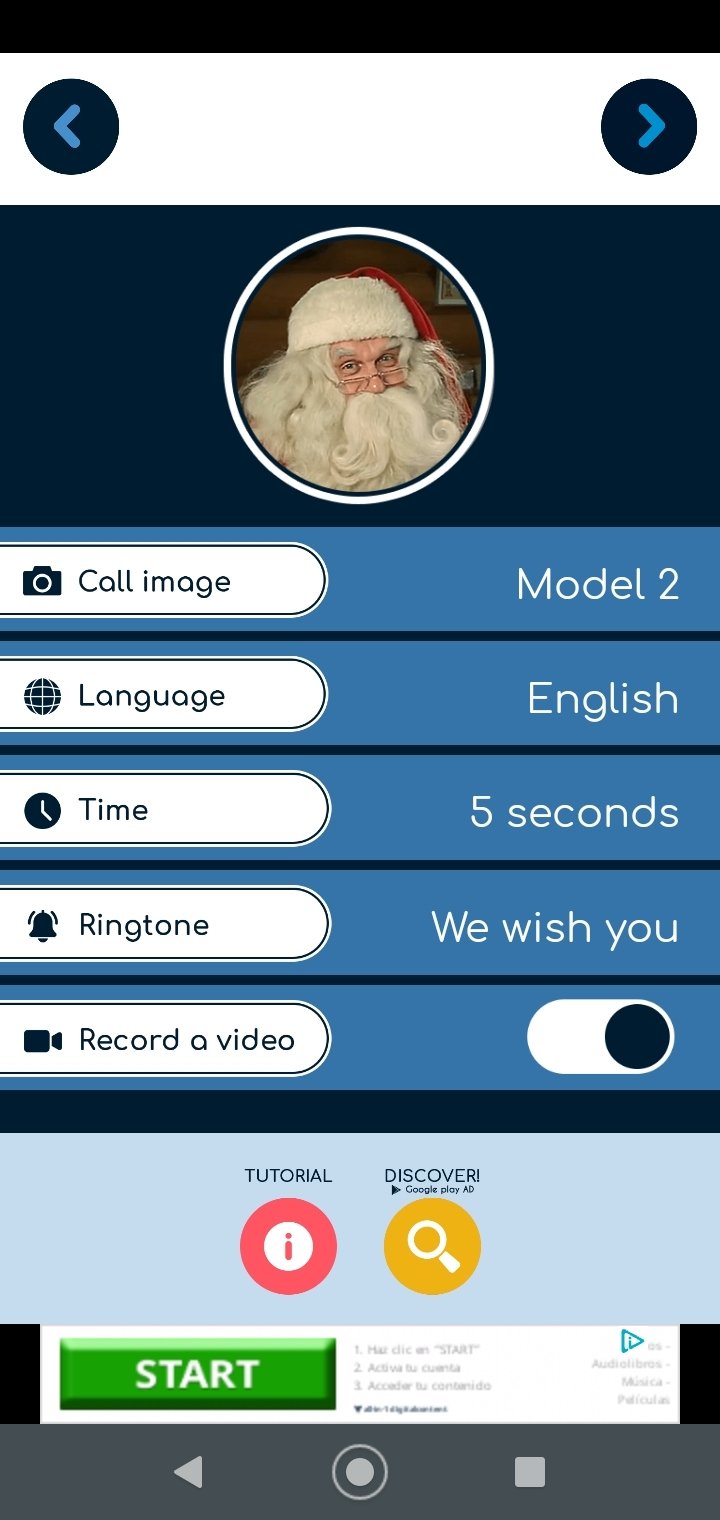The image size is (720, 1520).
Task: Tap the green START ad banner
Action: (x=197, y=1374)
